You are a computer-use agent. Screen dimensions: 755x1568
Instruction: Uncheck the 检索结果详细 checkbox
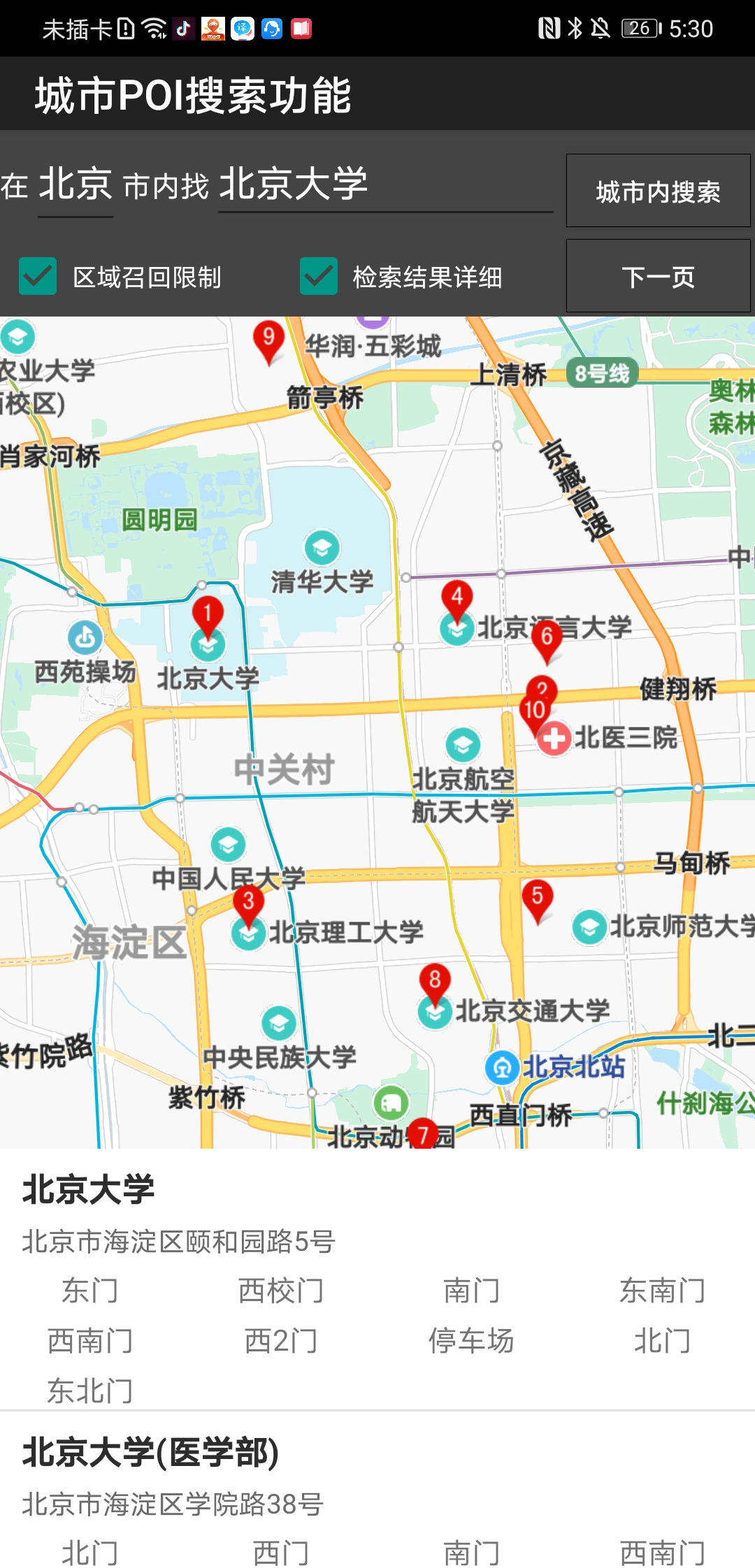(319, 276)
